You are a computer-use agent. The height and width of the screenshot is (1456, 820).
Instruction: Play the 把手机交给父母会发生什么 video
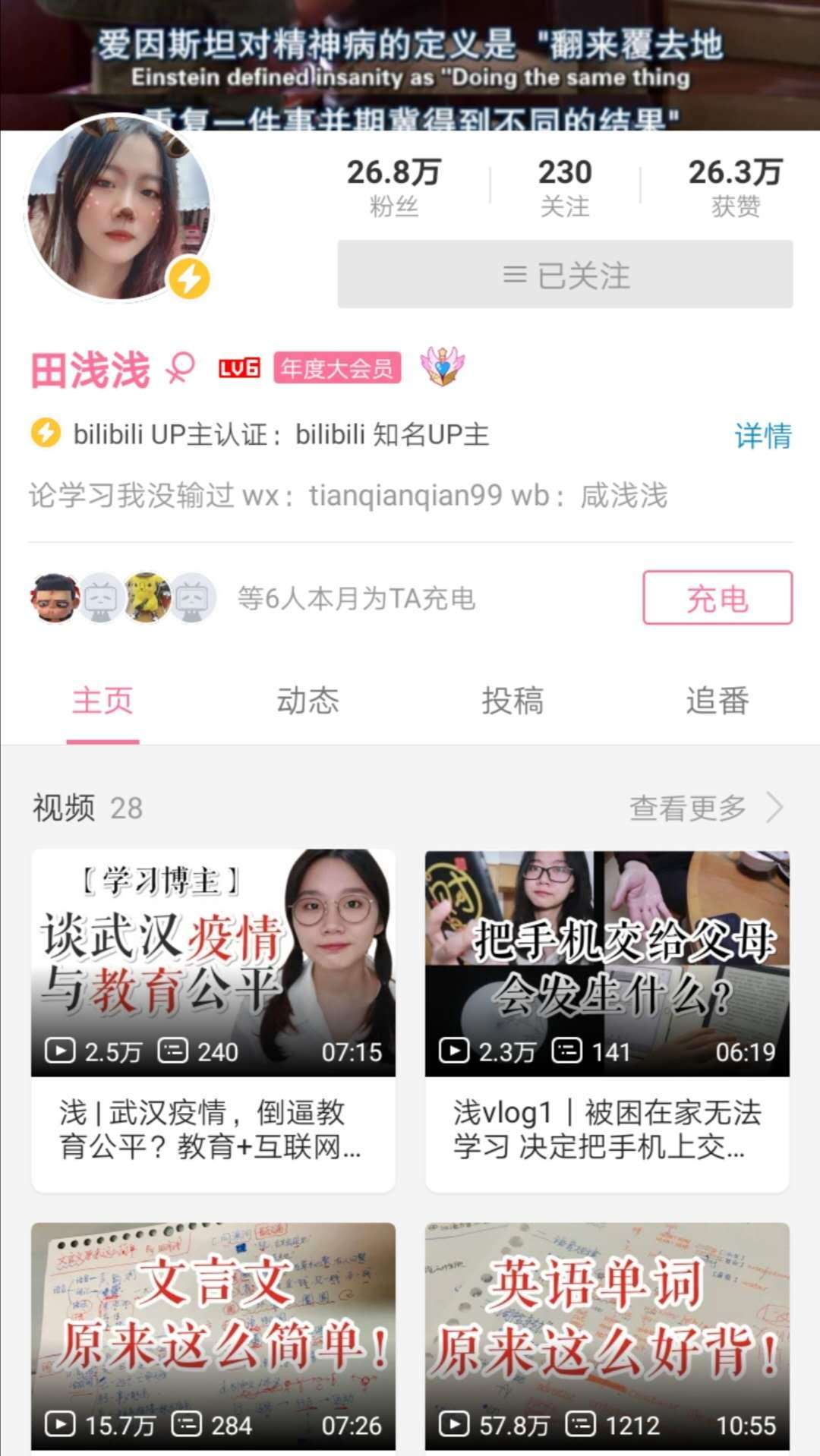coord(607,963)
